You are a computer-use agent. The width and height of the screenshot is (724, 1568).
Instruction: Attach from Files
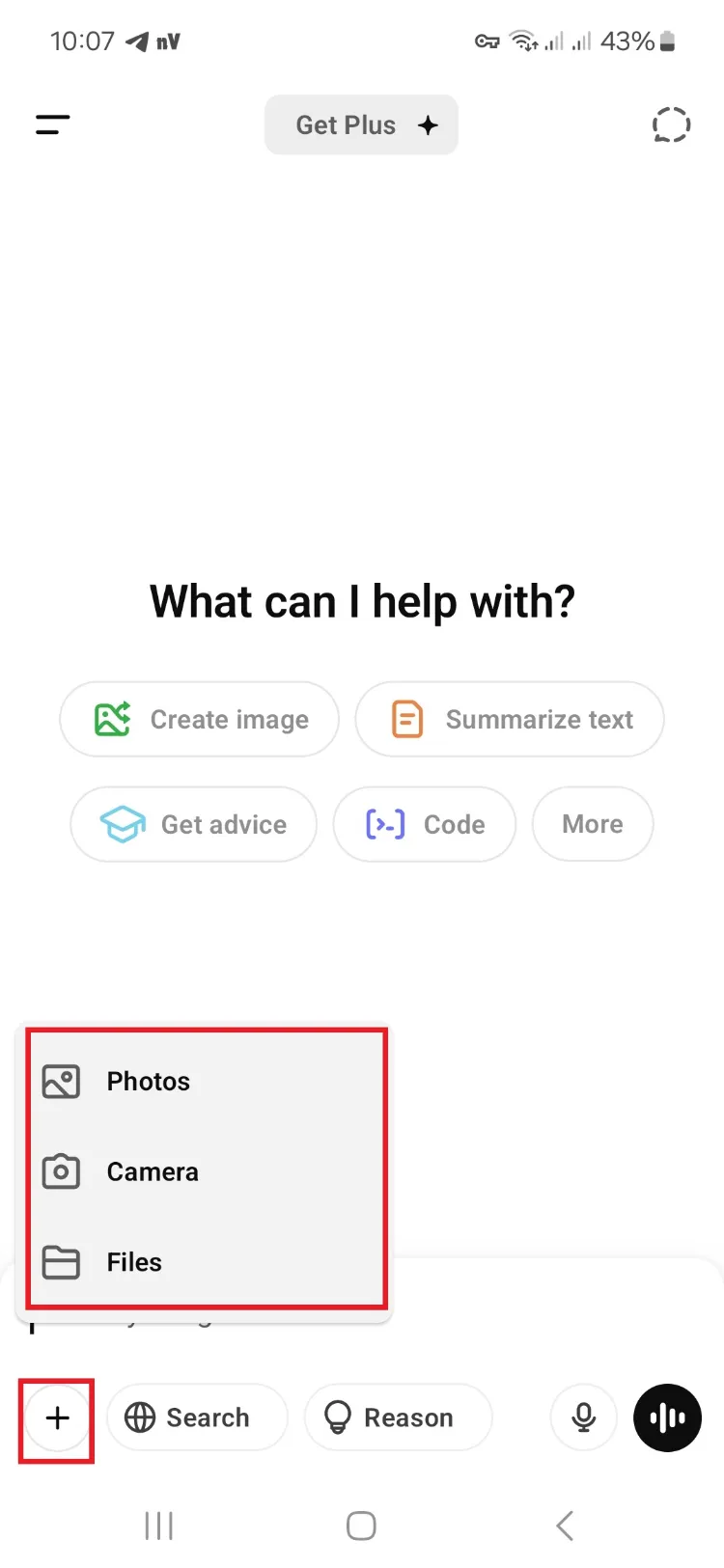pyautogui.click(x=207, y=1262)
